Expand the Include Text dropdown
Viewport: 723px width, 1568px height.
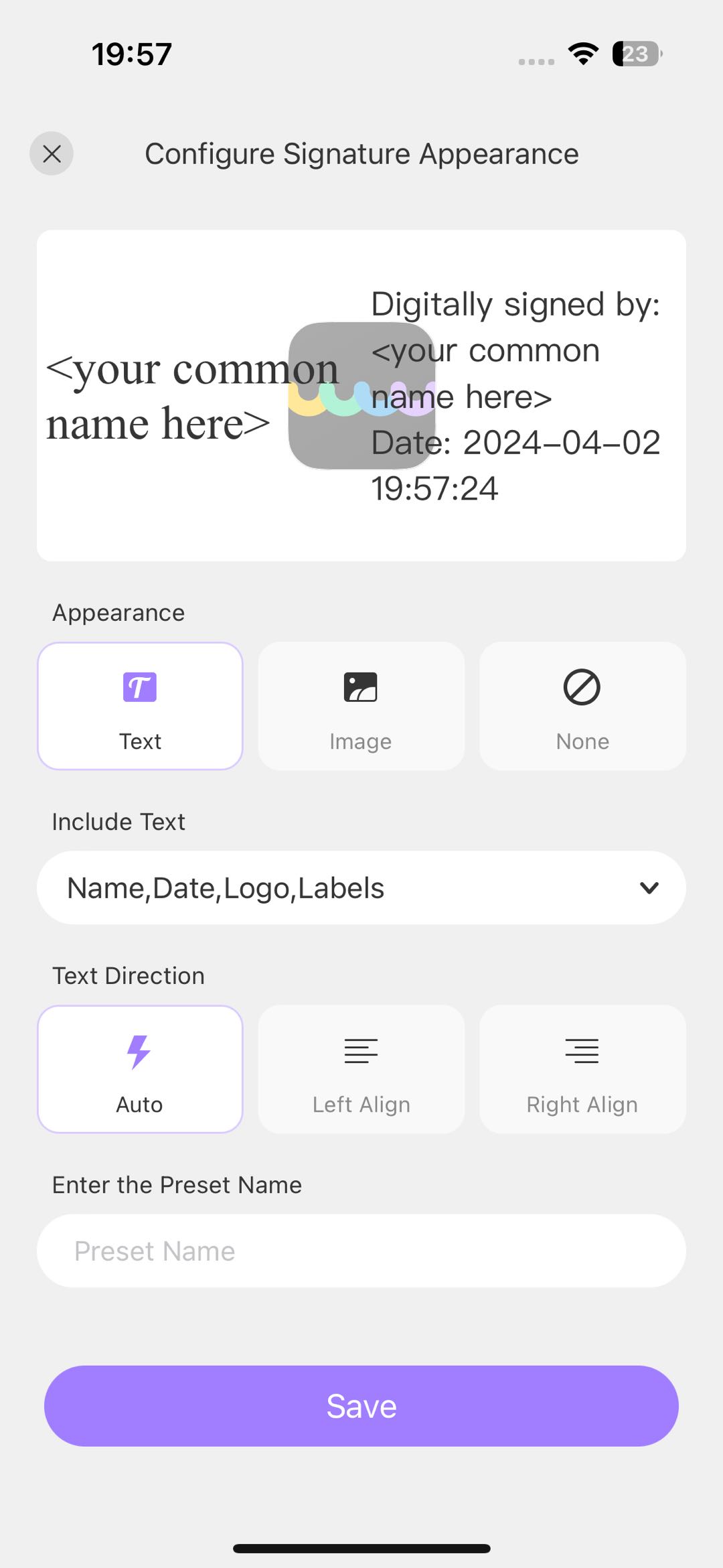pyautogui.click(x=361, y=887)
